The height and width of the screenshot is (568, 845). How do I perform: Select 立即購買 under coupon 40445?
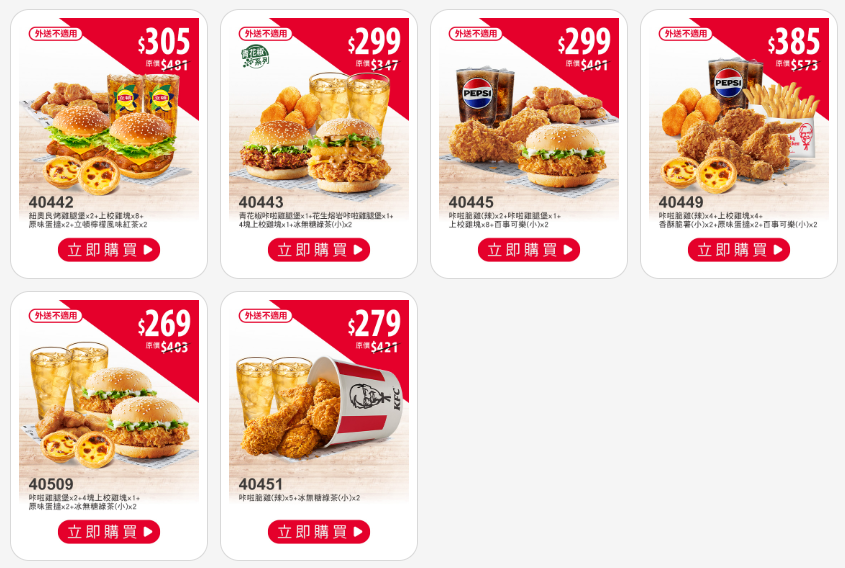[x=529, y=250]
